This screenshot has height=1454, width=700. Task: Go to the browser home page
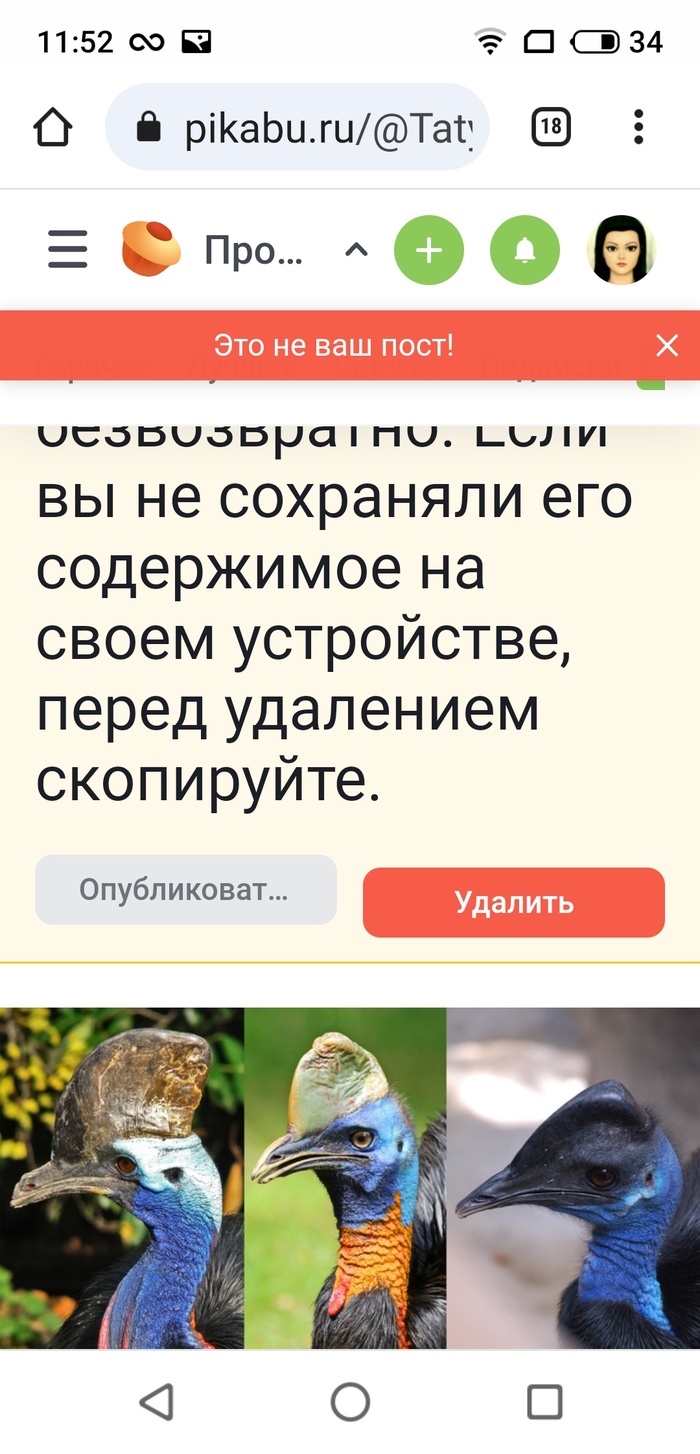click(x=53, y=127)
